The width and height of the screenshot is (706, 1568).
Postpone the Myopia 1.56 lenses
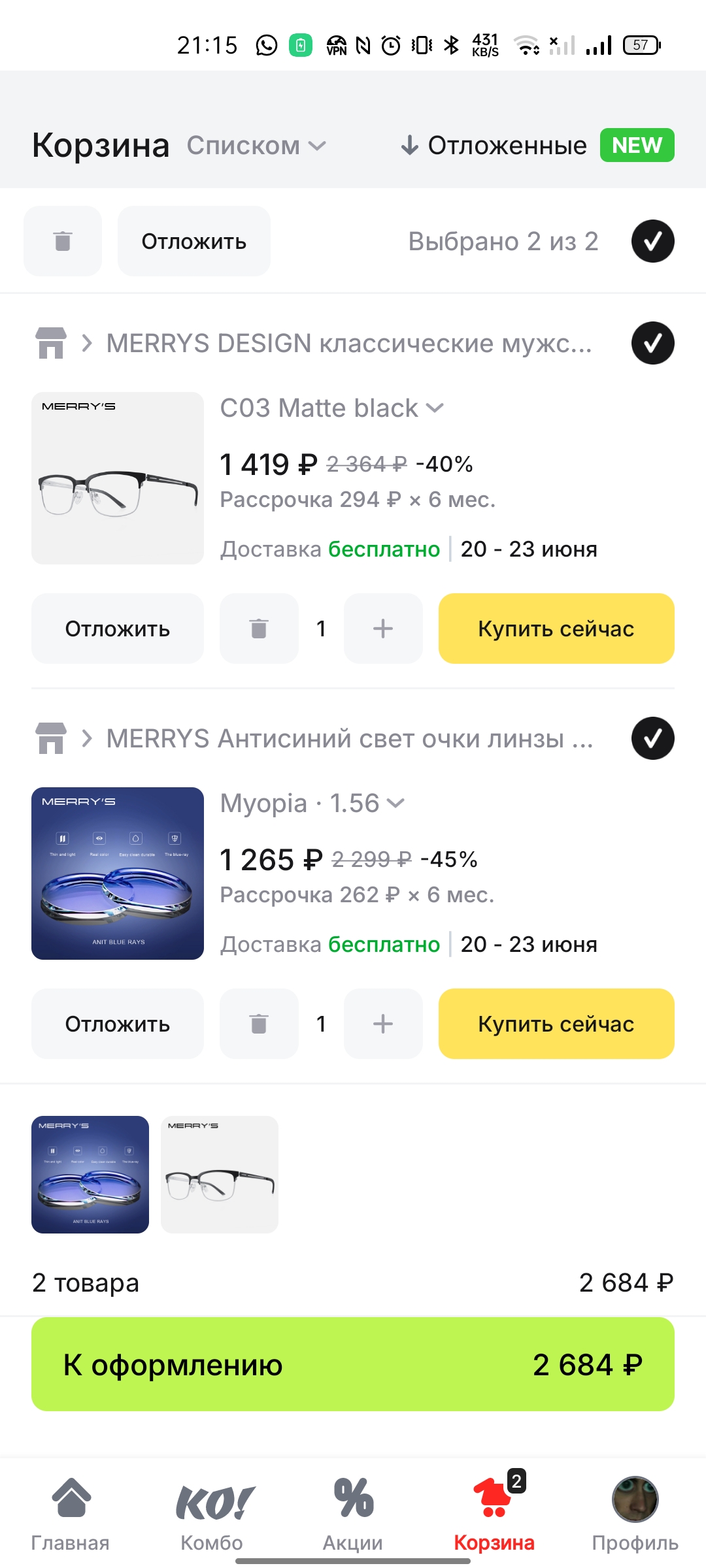click(x=118, y=1024)
